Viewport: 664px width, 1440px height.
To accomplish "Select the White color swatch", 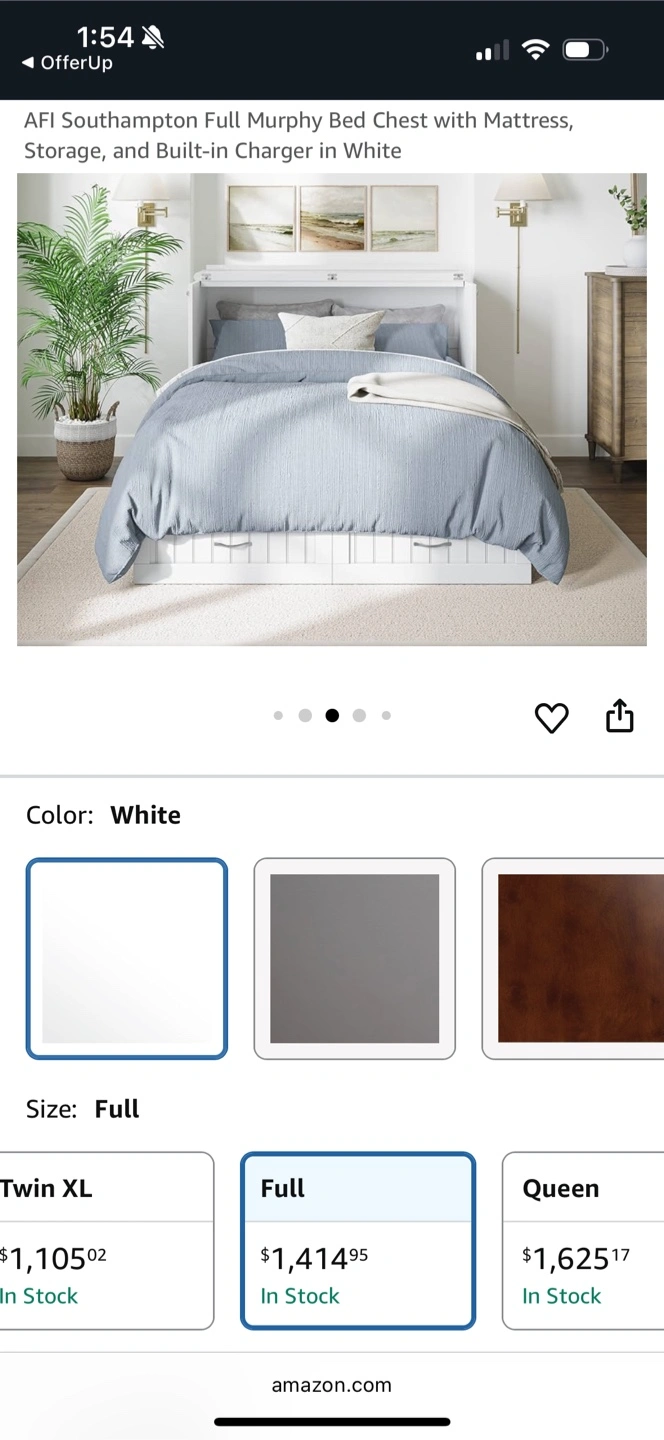I will pos(127,959).
